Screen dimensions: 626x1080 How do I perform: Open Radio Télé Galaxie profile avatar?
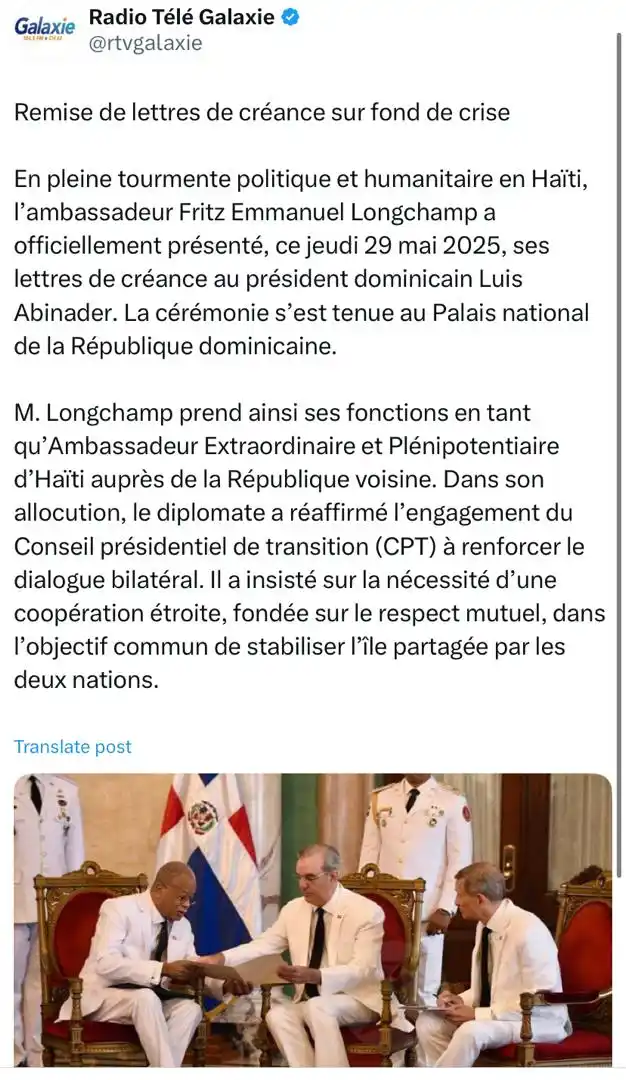(45, 28)
